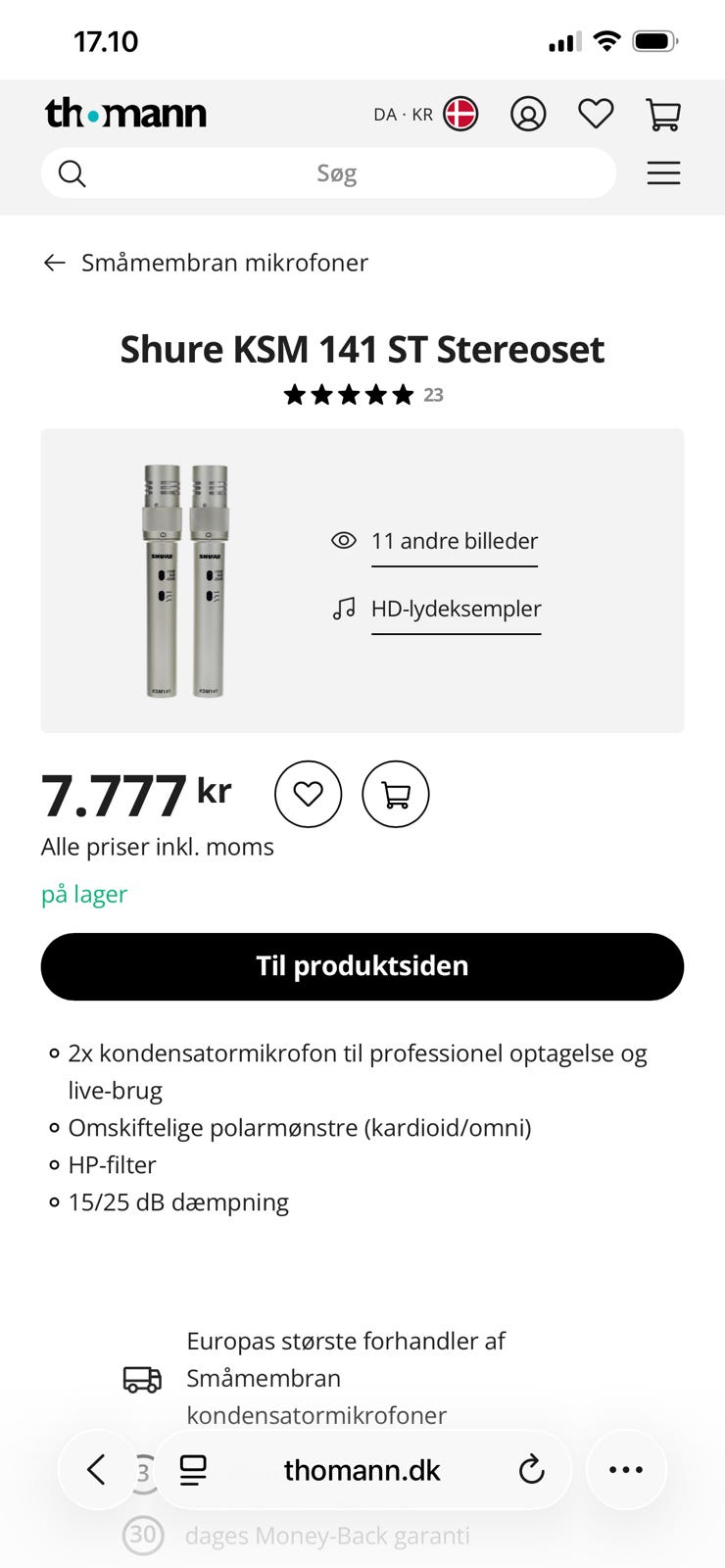This screenshot has width=725, height=1568.
Task: Add the stereo set to the cart
Action: click(x=396, y=794)
